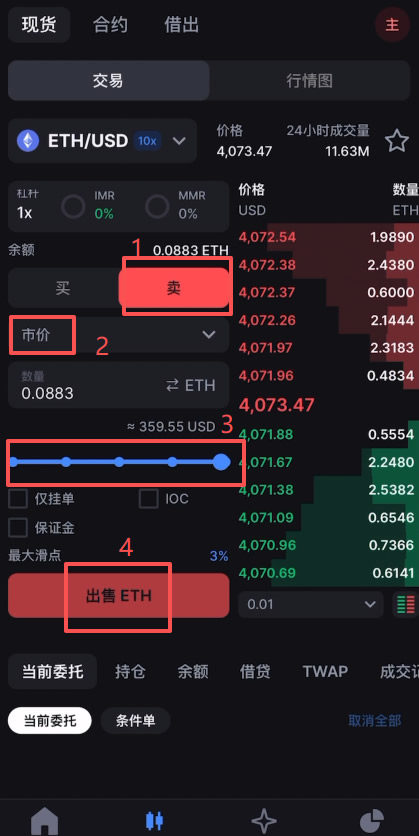Check the 仅挂单 box

18,499
